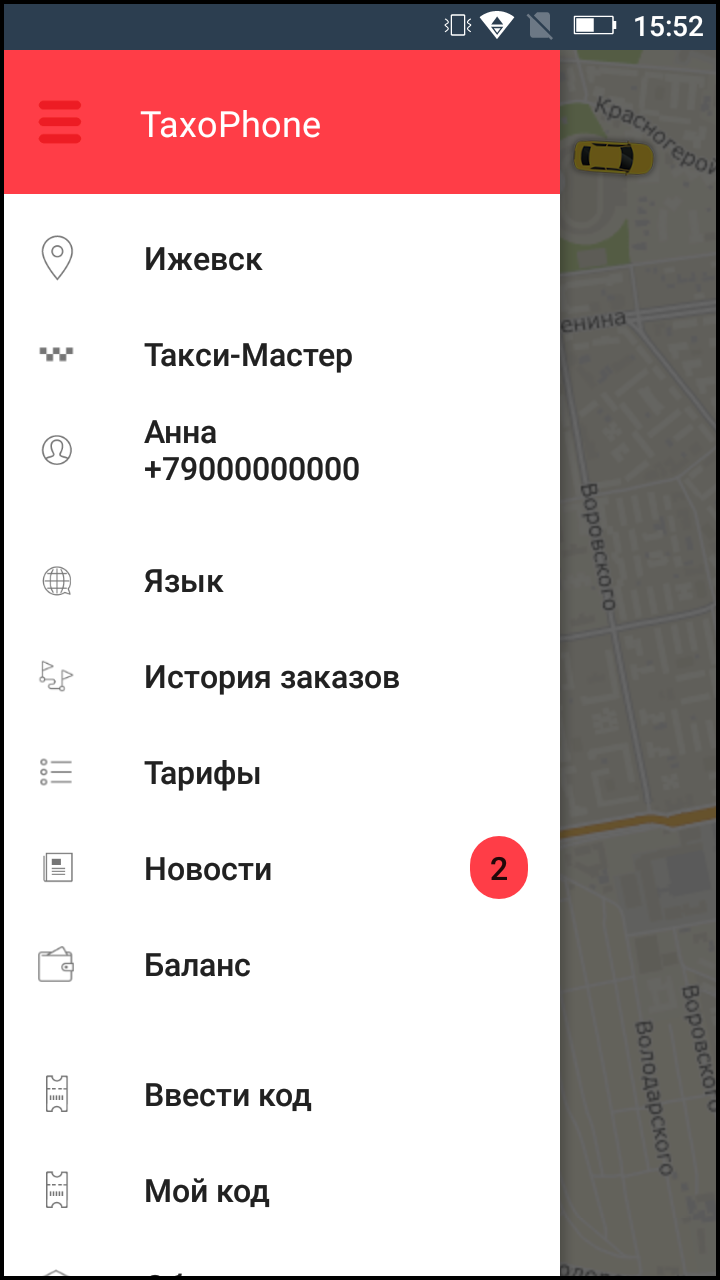Image resolution: width=720 pixels, height=1280 pixels.
Task: Open Ввести код to enter a code
Action: click(280, 1095)
